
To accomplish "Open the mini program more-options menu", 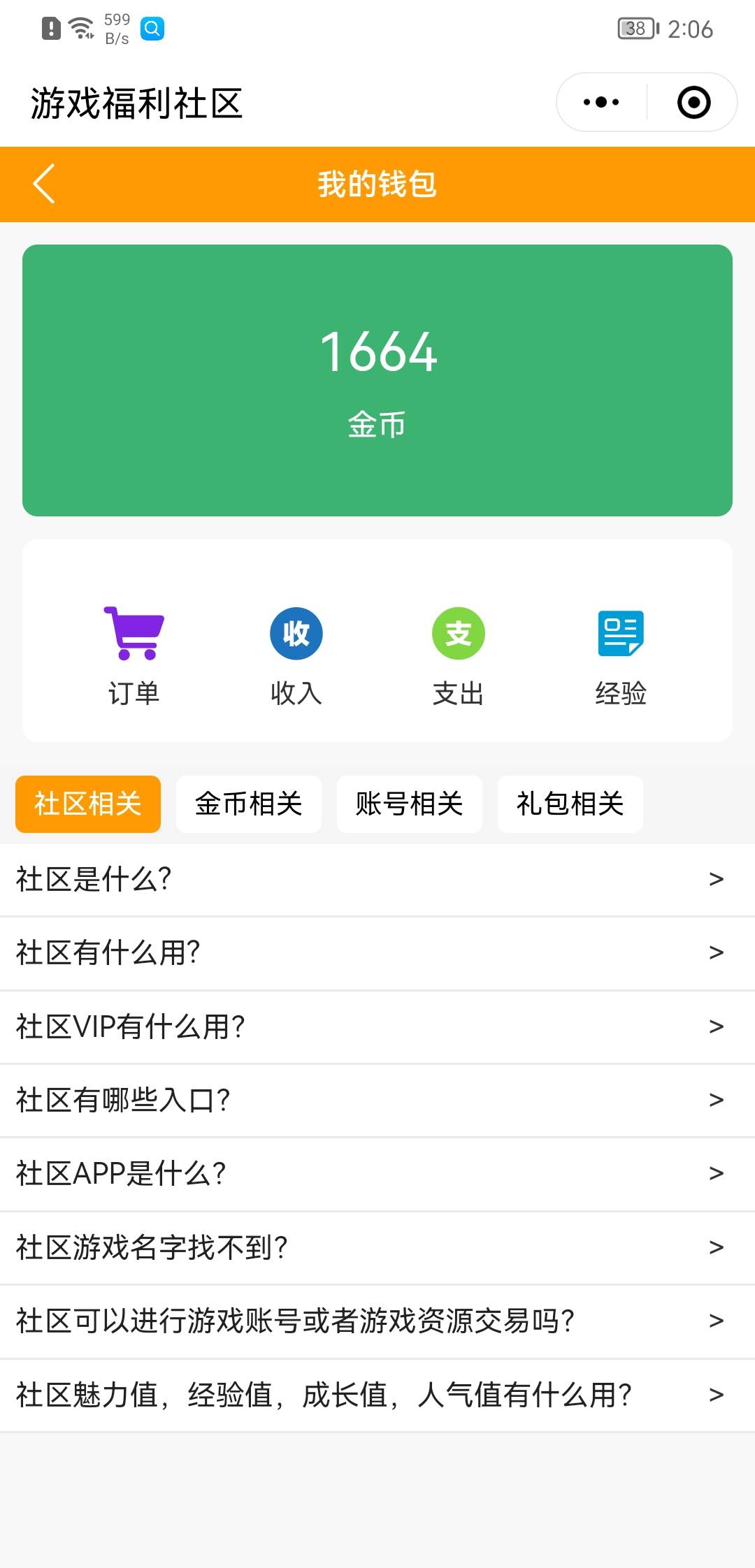I will point(601,103).
